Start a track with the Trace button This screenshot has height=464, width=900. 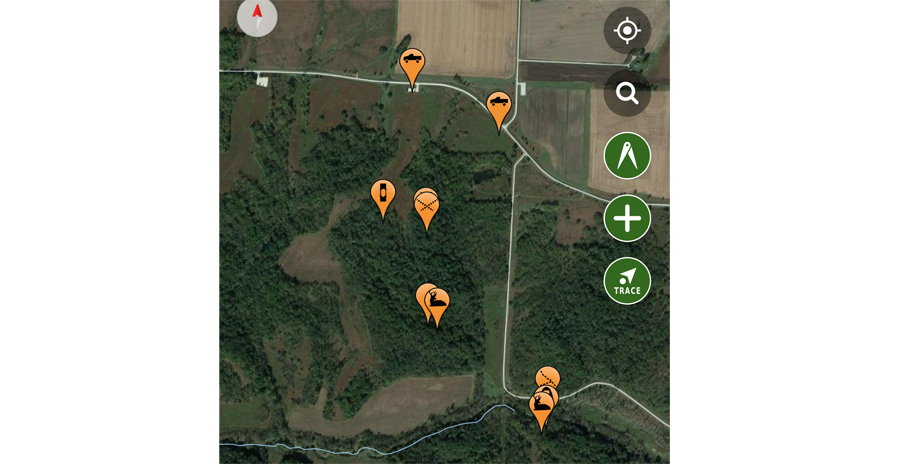627,281
